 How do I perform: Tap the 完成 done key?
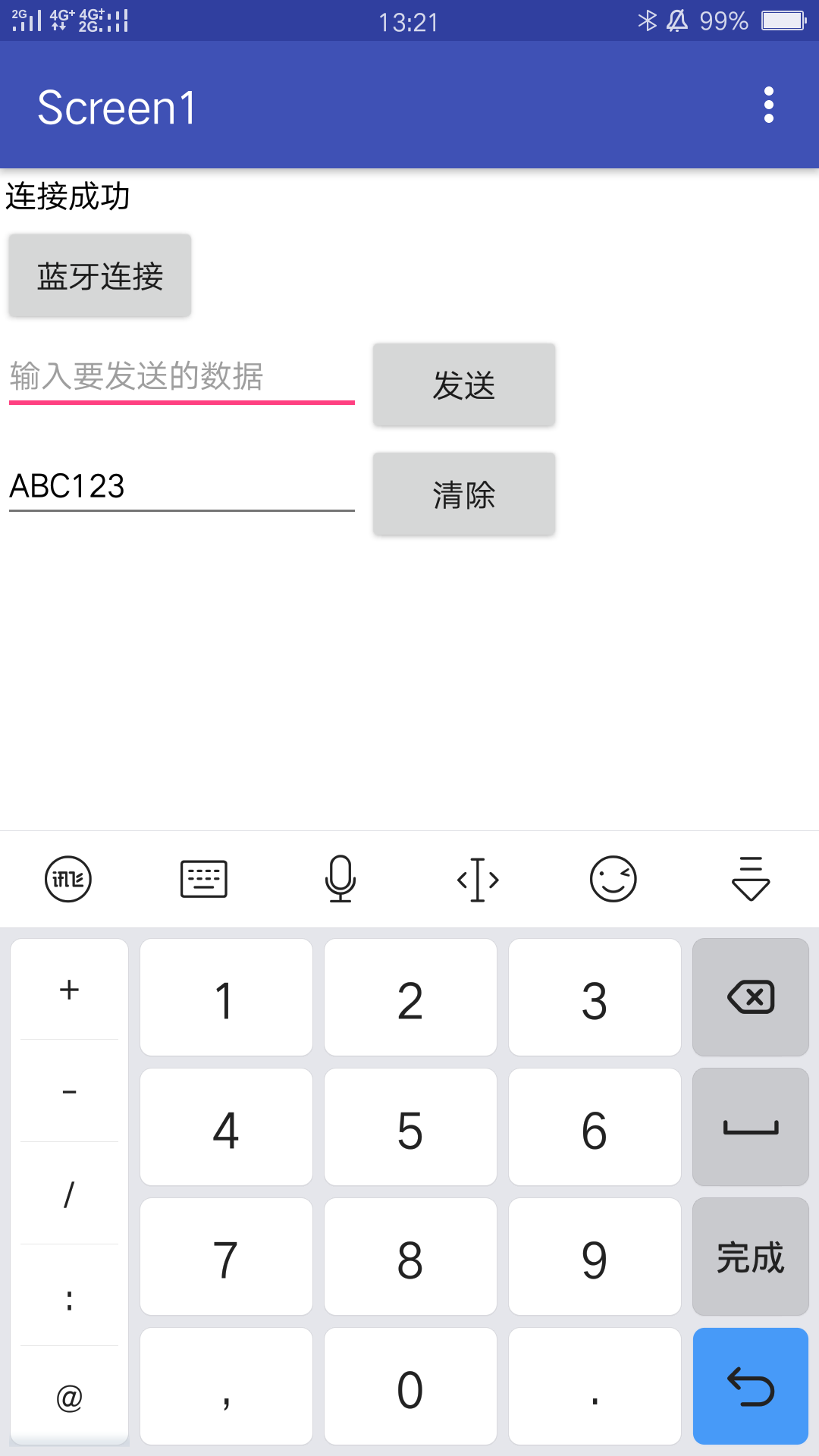(750, 1257)
